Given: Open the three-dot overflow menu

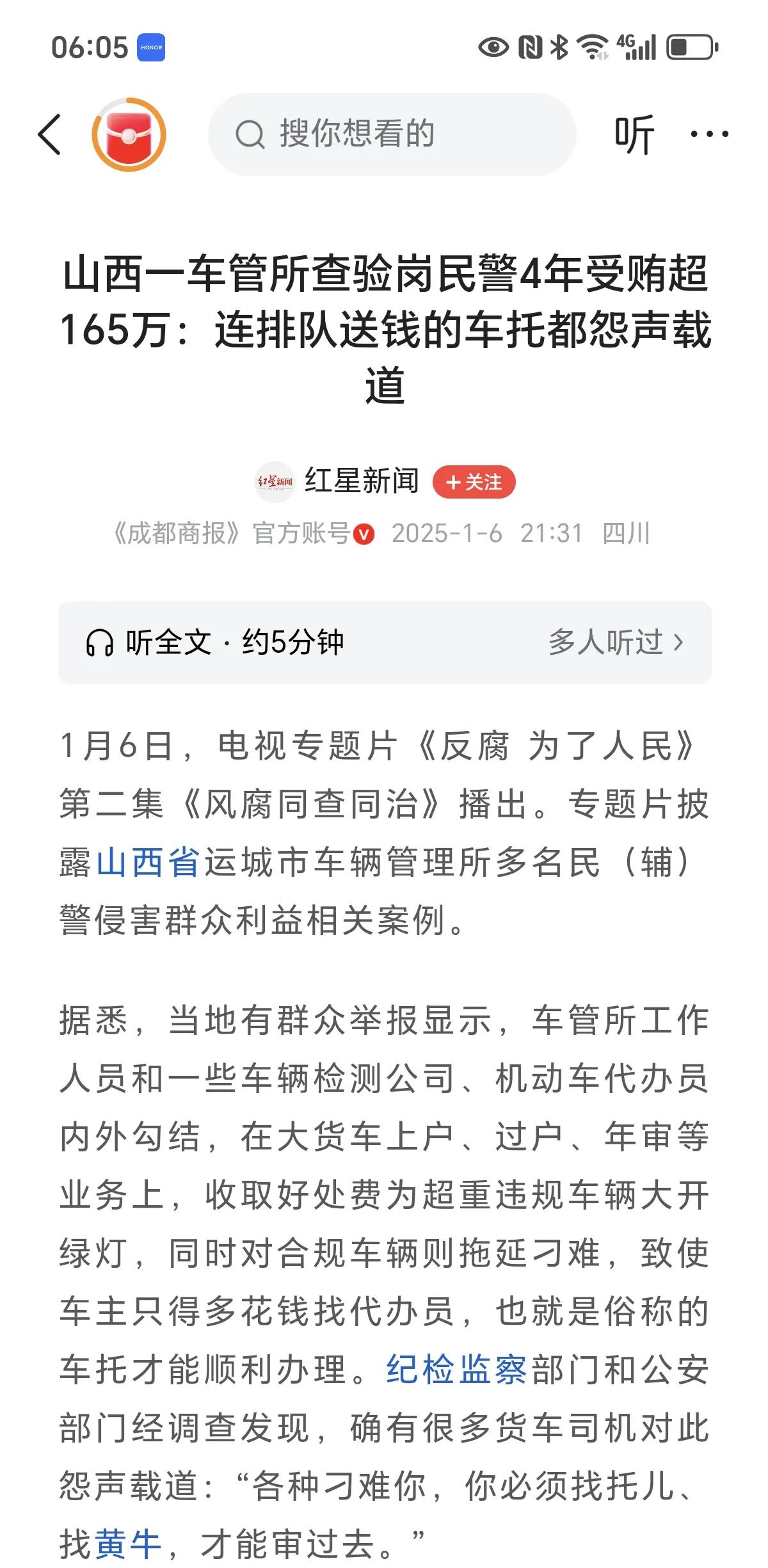Looking at the screenshot, I should tap(709, 134).
